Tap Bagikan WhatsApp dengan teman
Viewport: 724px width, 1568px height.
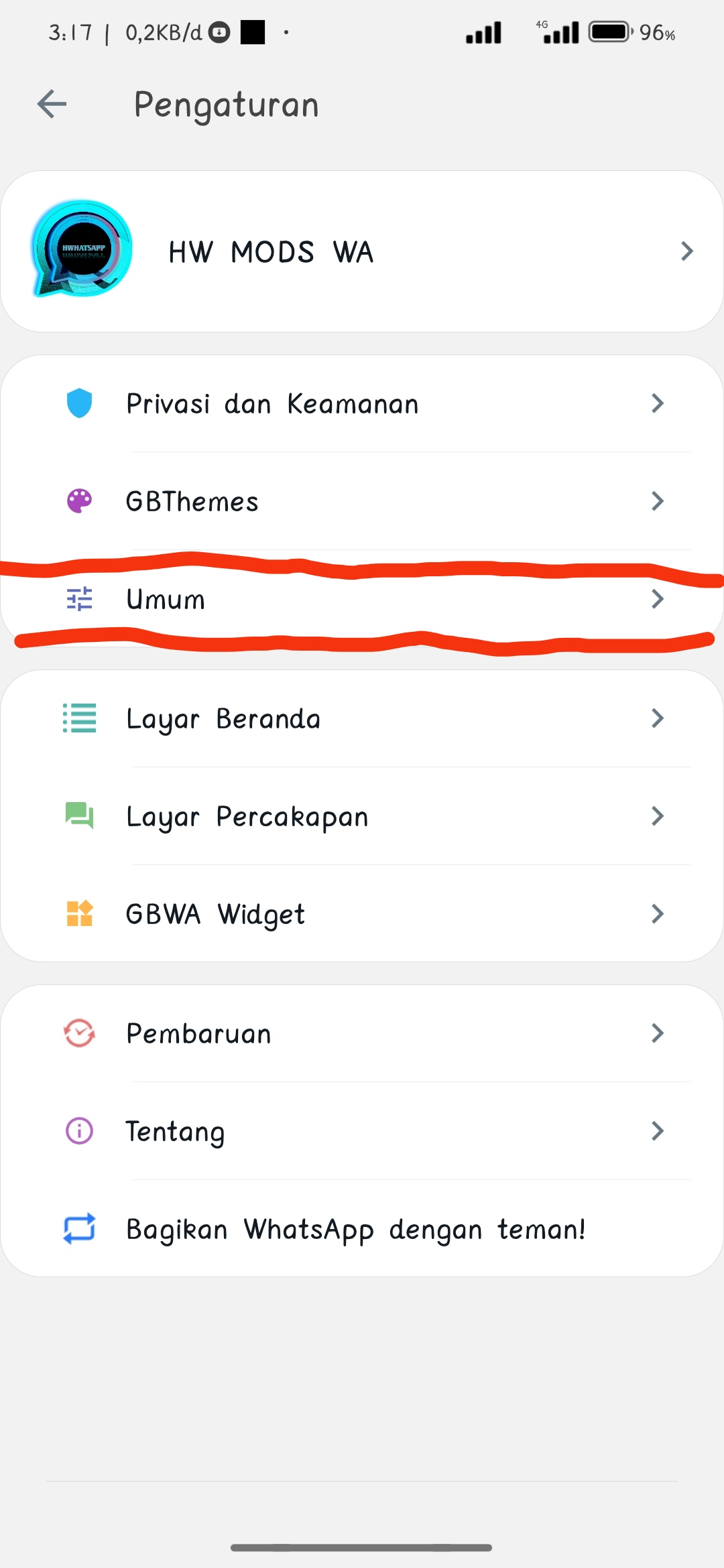pos(362,1229)
